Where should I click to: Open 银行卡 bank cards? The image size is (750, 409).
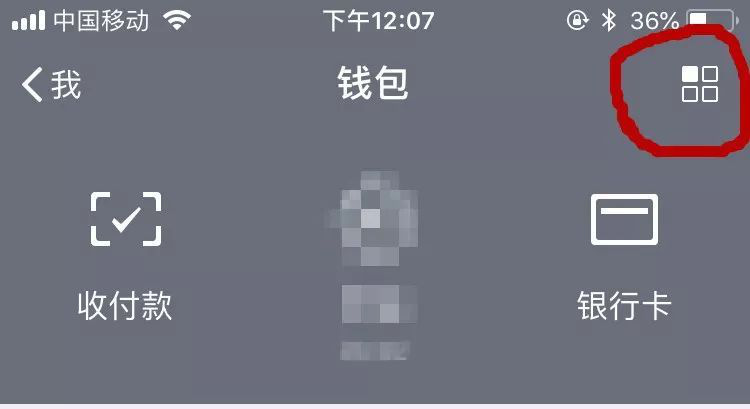click(624, 252)
